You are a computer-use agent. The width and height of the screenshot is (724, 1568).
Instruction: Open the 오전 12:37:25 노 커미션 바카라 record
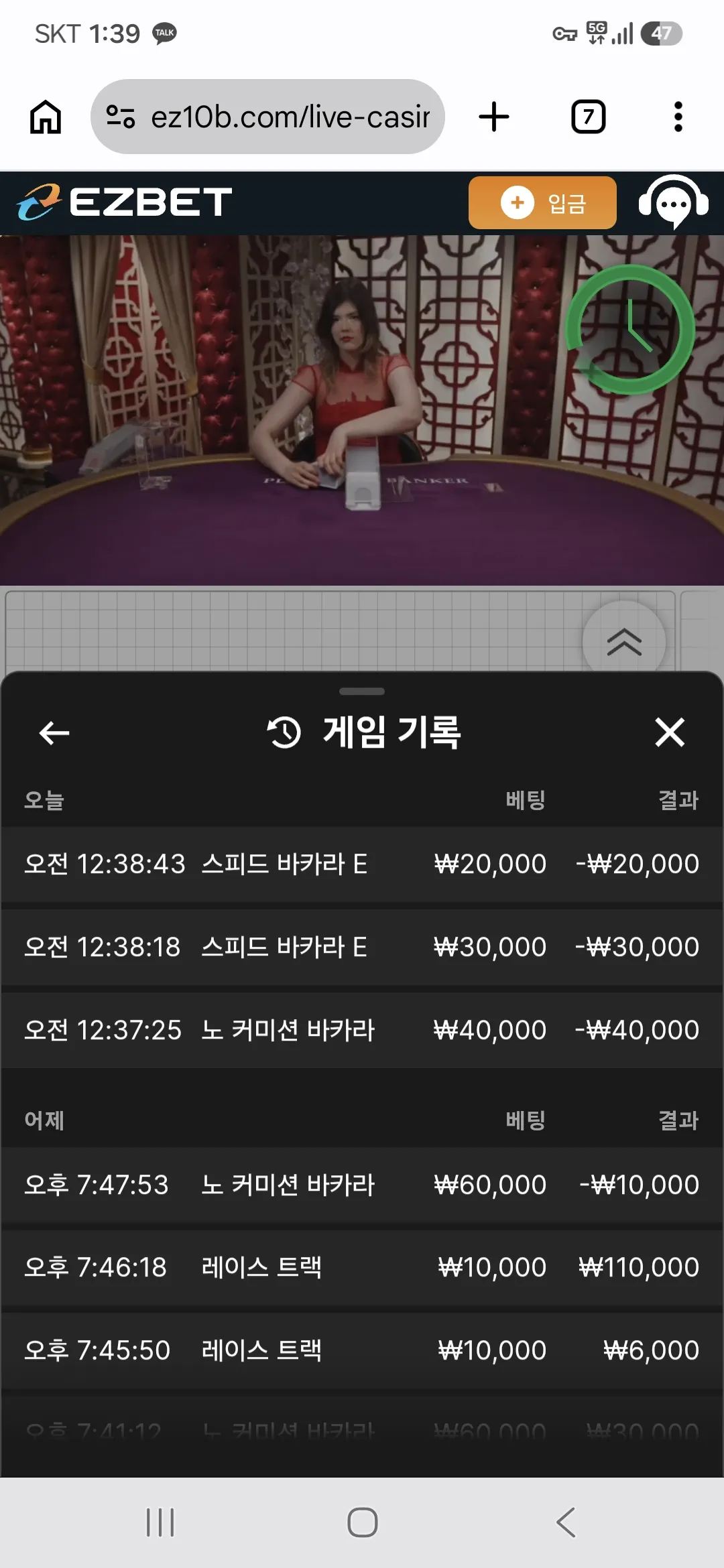click(362, 1030)
